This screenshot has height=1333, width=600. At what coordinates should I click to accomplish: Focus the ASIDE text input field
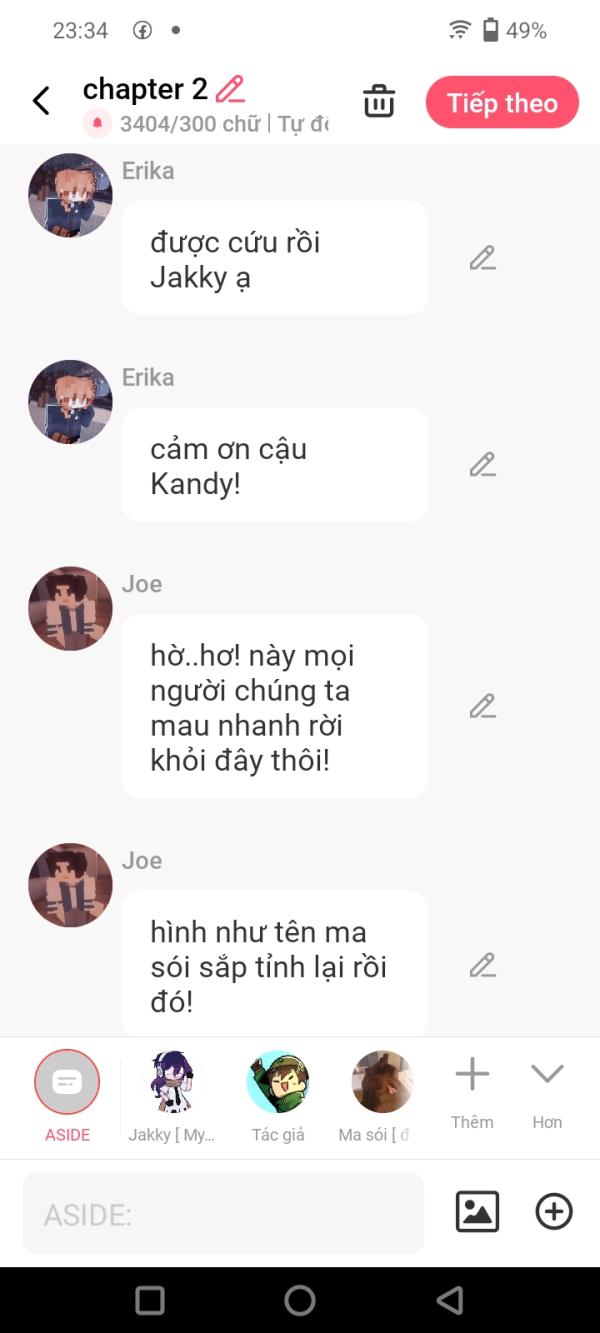click(x=223, y=1214)
